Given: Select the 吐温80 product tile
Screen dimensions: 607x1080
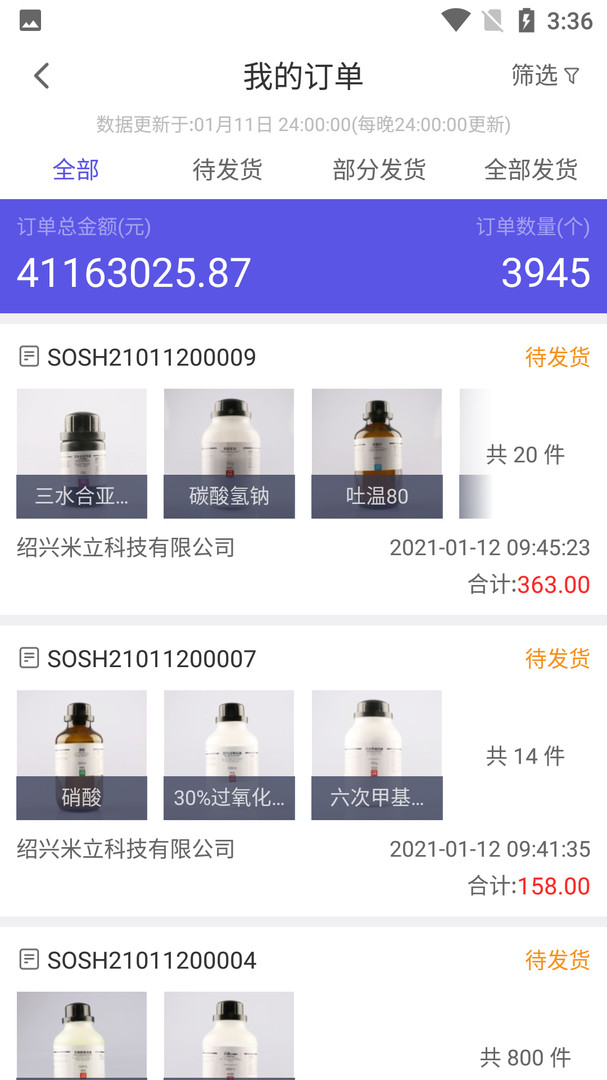Looking at the screenshot, I should click(377, 453).
